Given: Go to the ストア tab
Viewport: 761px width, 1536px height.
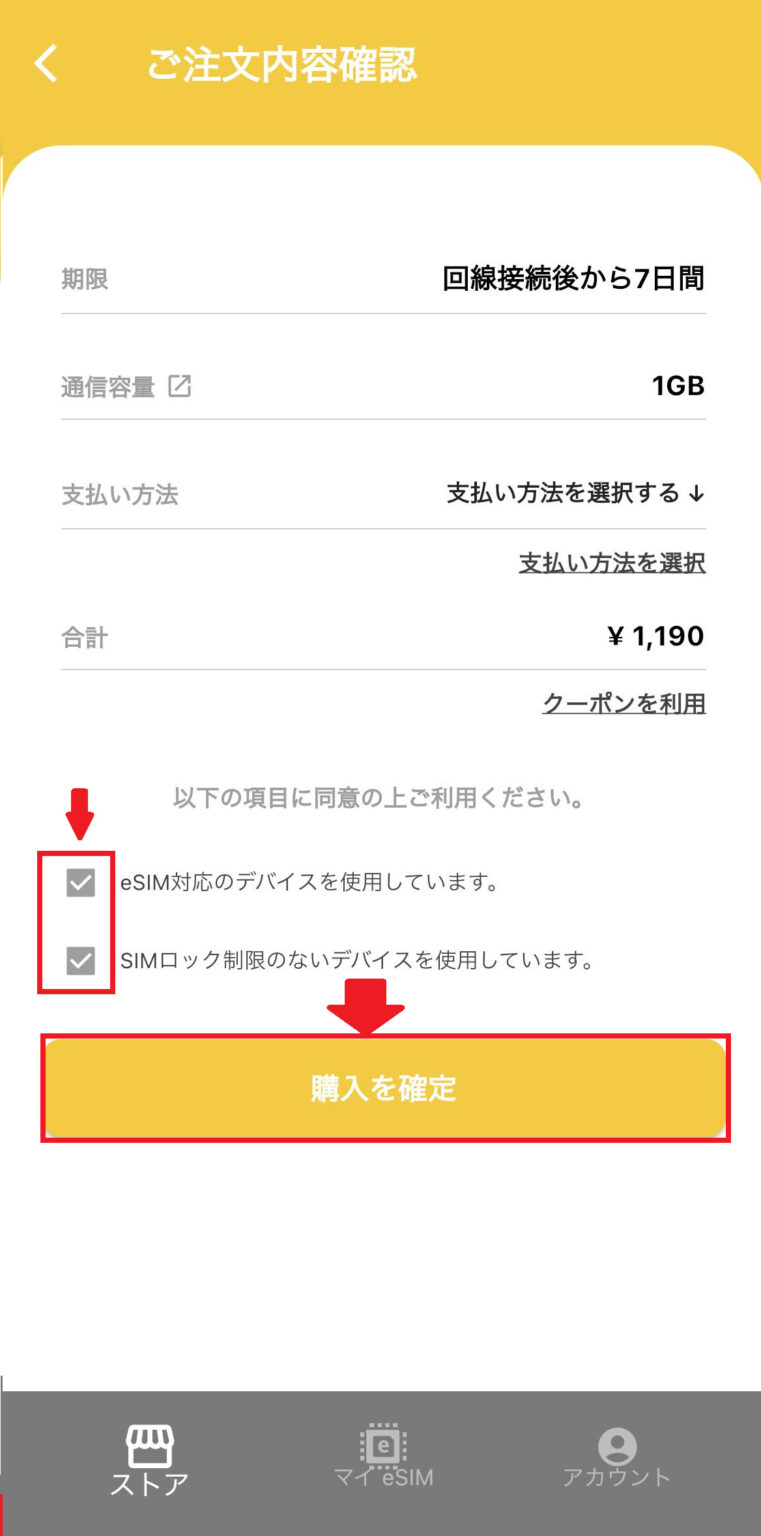Looking at the screenshot, I should [148, 1460].
